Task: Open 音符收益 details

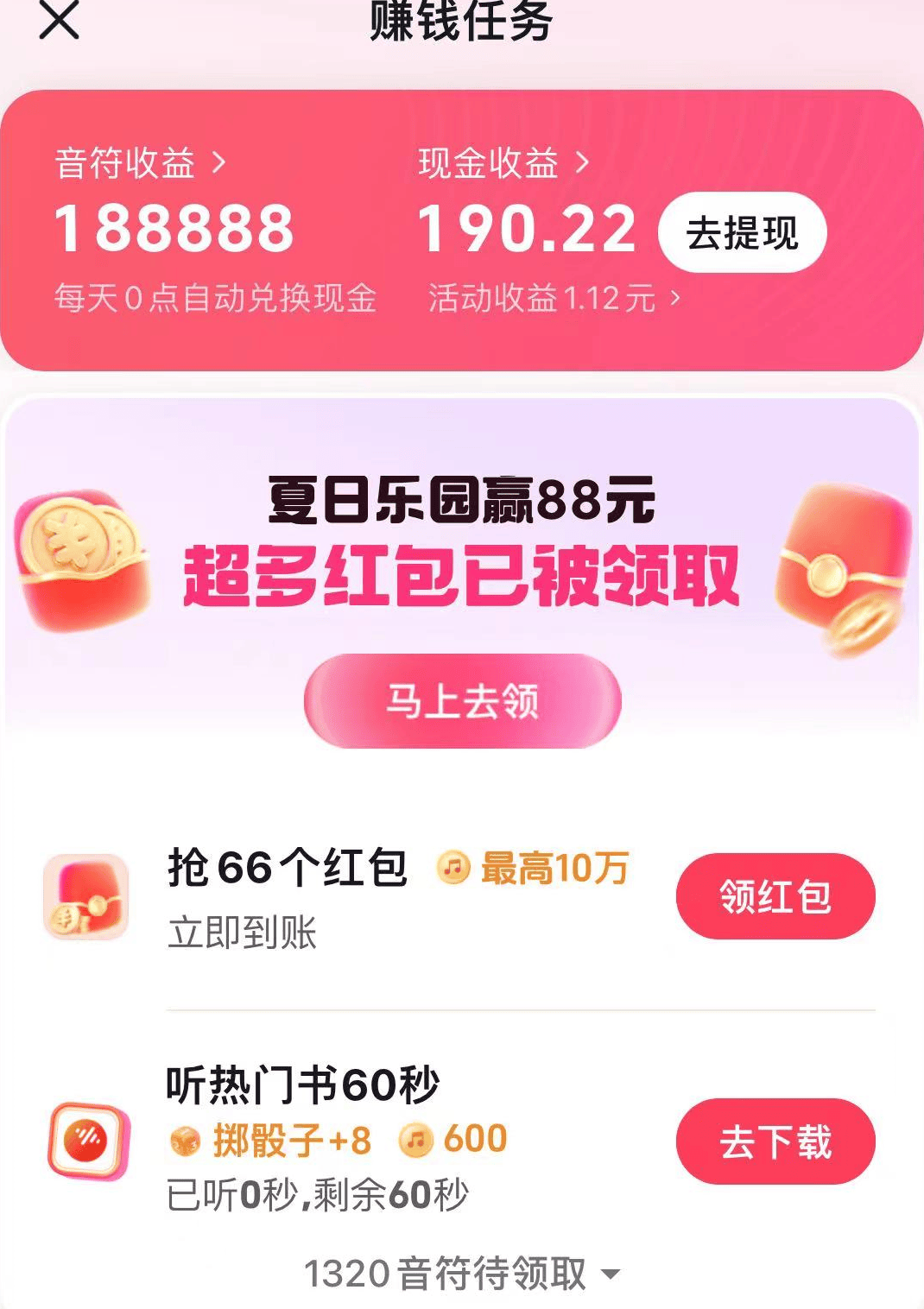Action: [140, 163]
